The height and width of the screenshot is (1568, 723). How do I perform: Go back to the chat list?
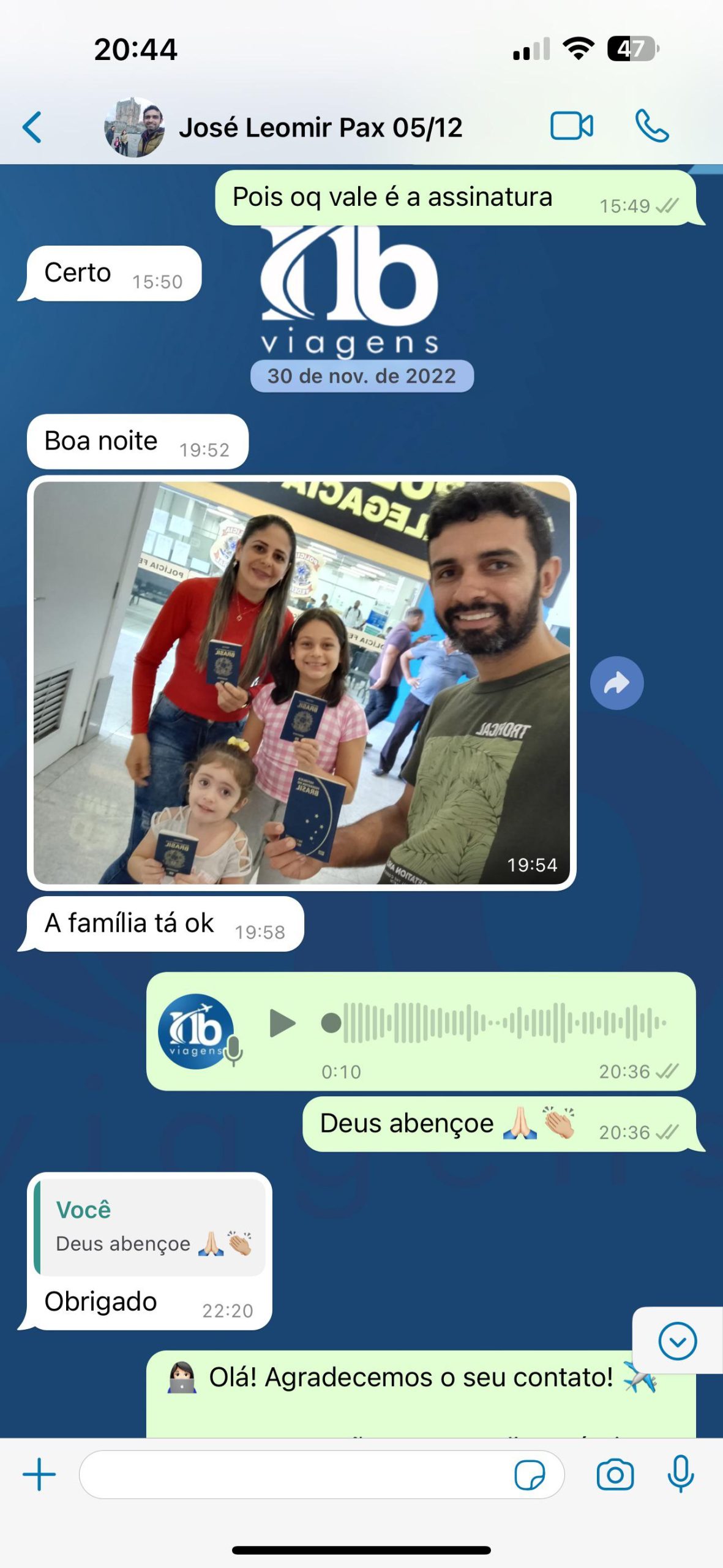click(x=32, y=127)
